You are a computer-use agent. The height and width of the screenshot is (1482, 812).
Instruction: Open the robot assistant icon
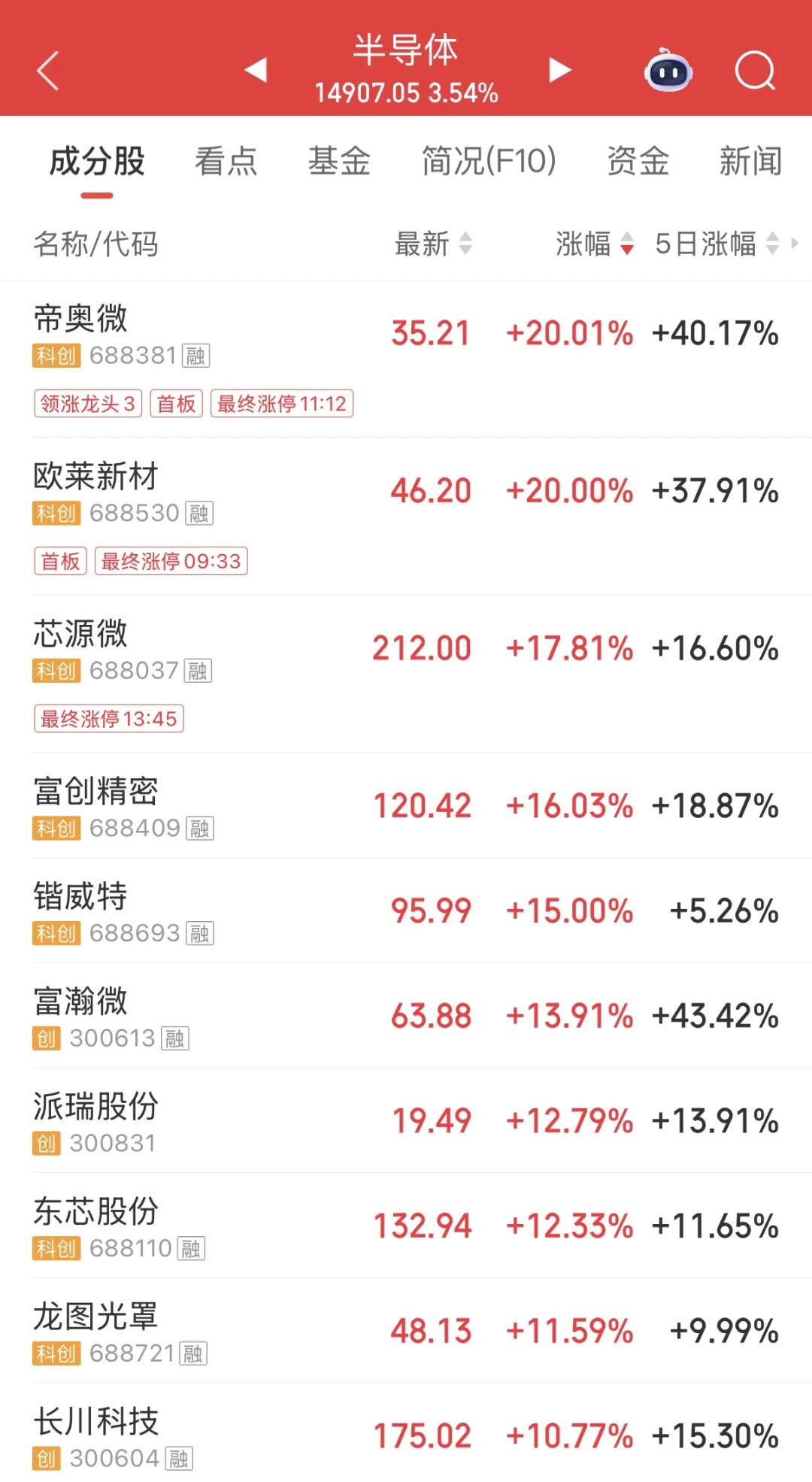tap(668, 71)
